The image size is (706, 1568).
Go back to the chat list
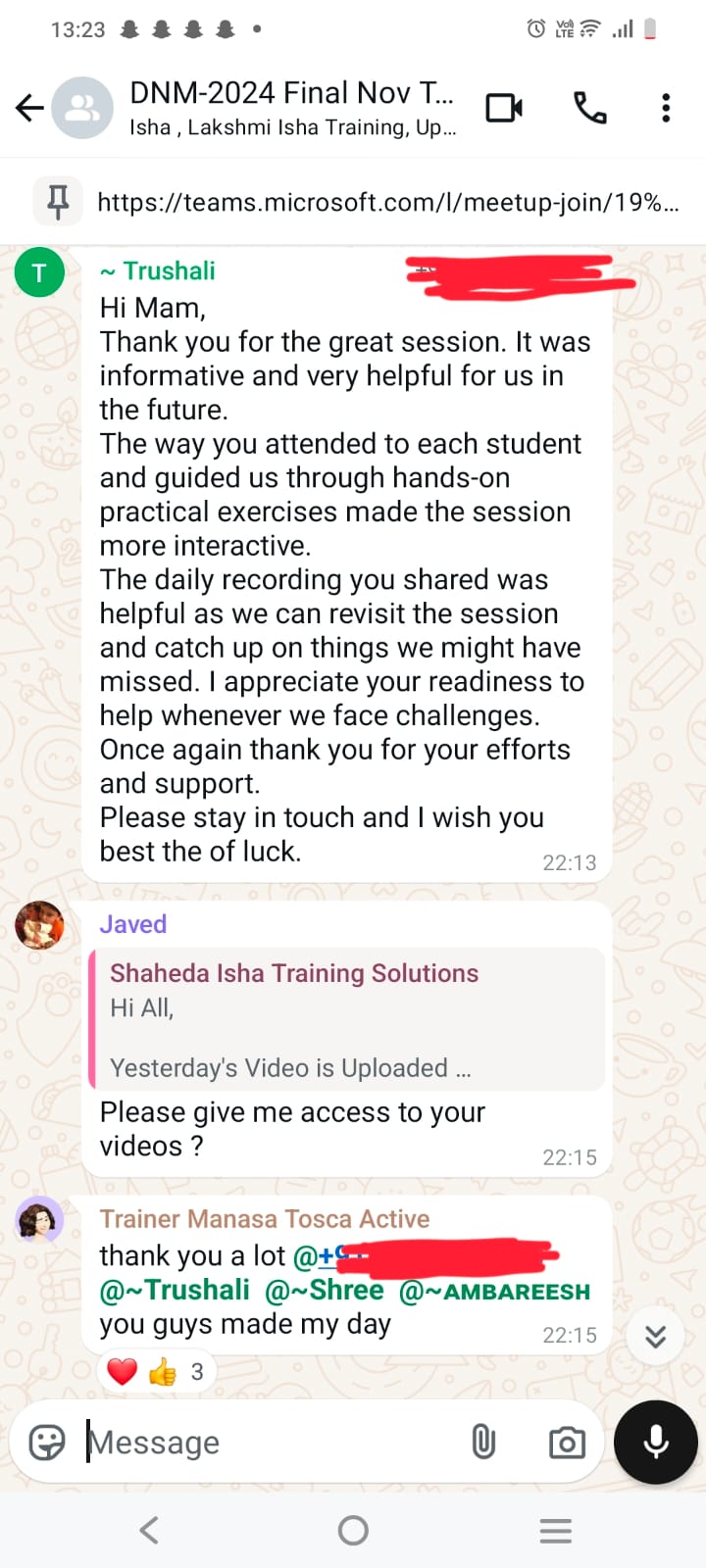tap(30, 107)
